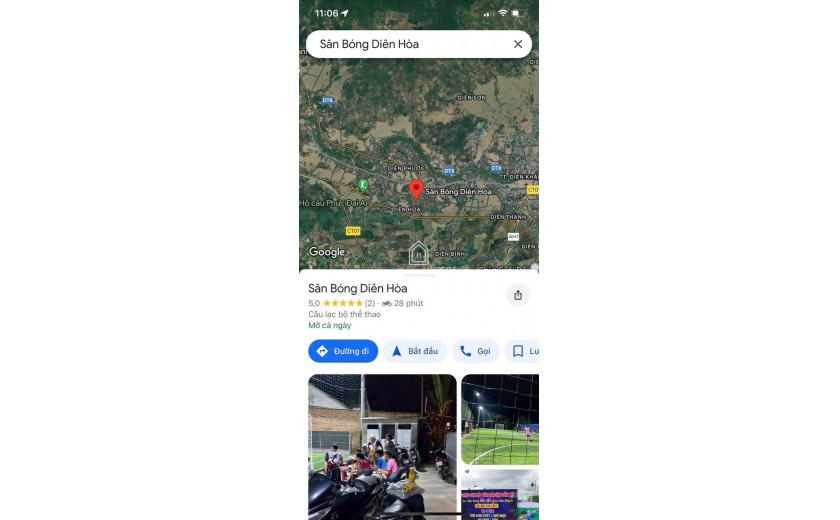
Task: Start navigation with Bắt đầu
Action: point(414,351)
